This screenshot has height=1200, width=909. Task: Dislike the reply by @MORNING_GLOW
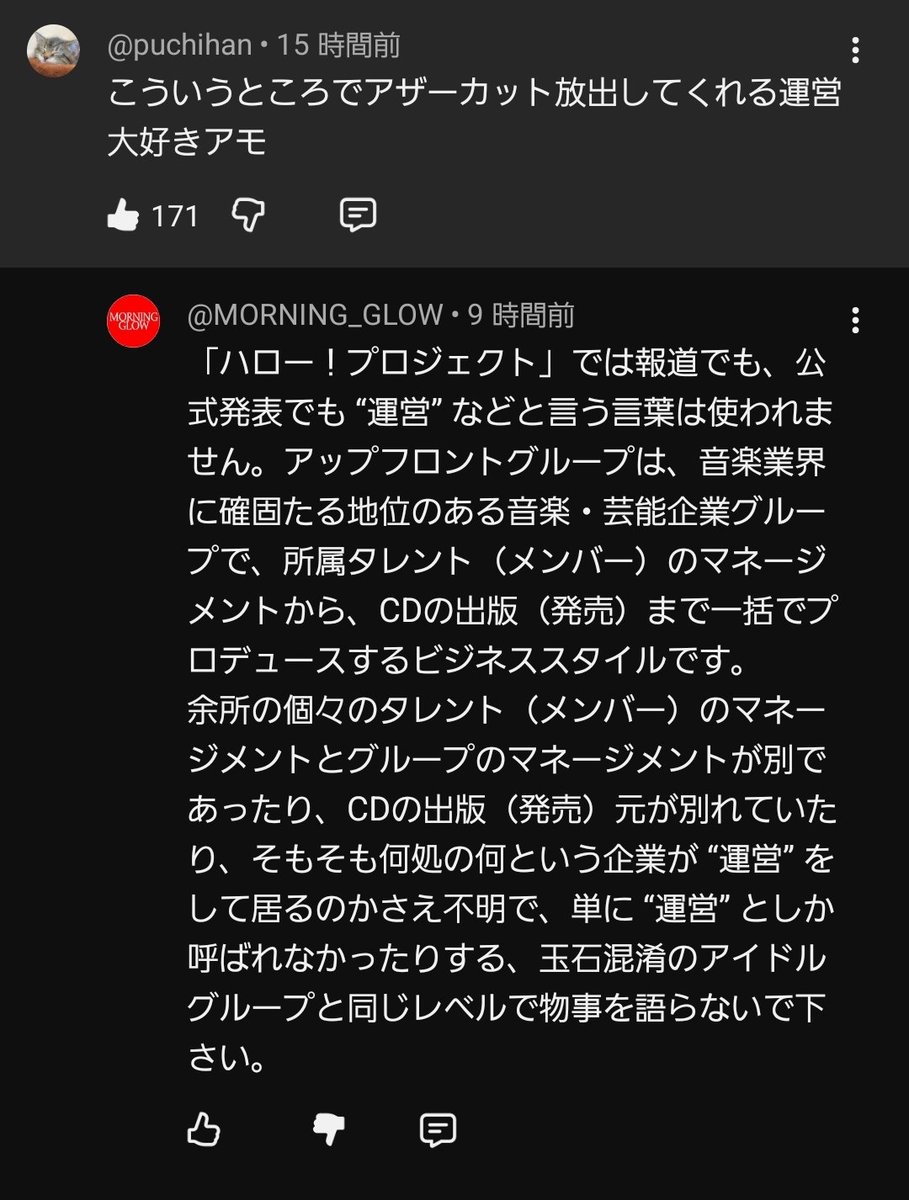328,1130
